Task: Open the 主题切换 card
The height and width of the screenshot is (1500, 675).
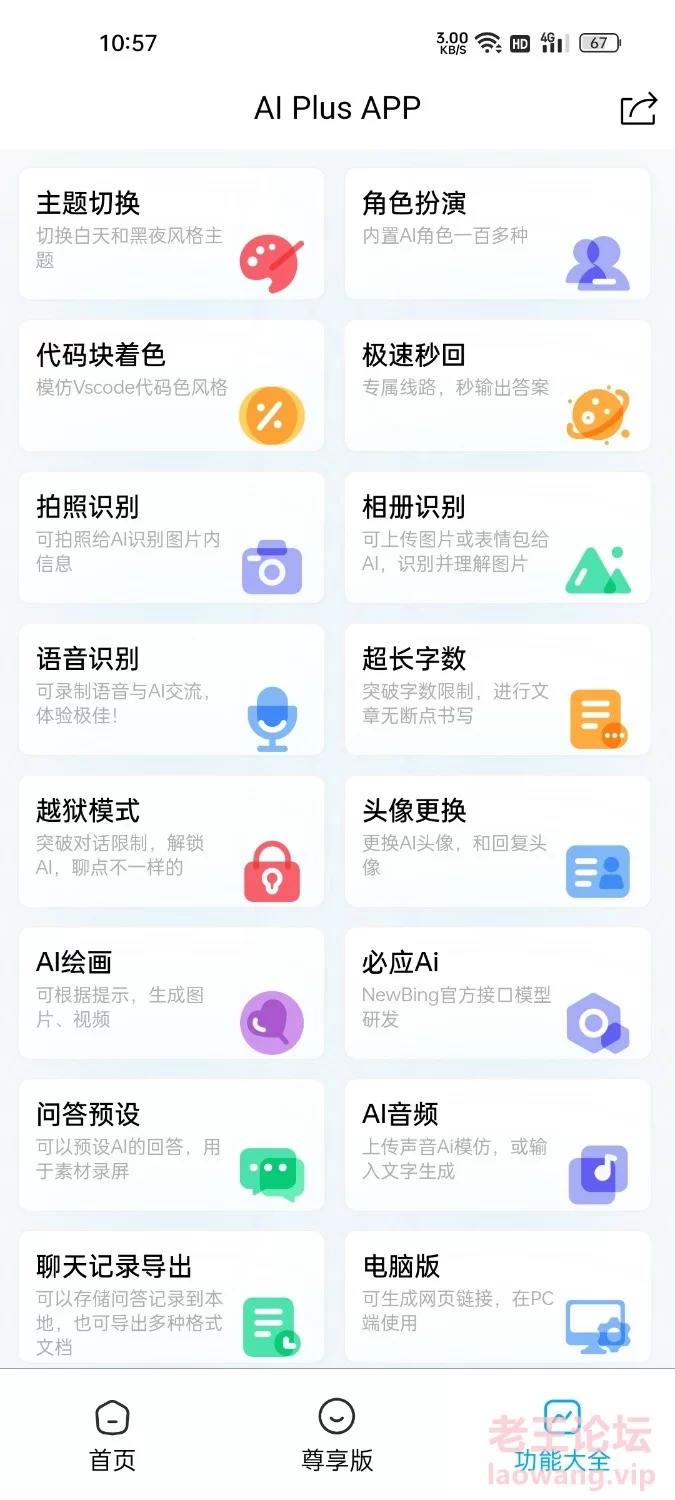Action: (x=172, y=234)
